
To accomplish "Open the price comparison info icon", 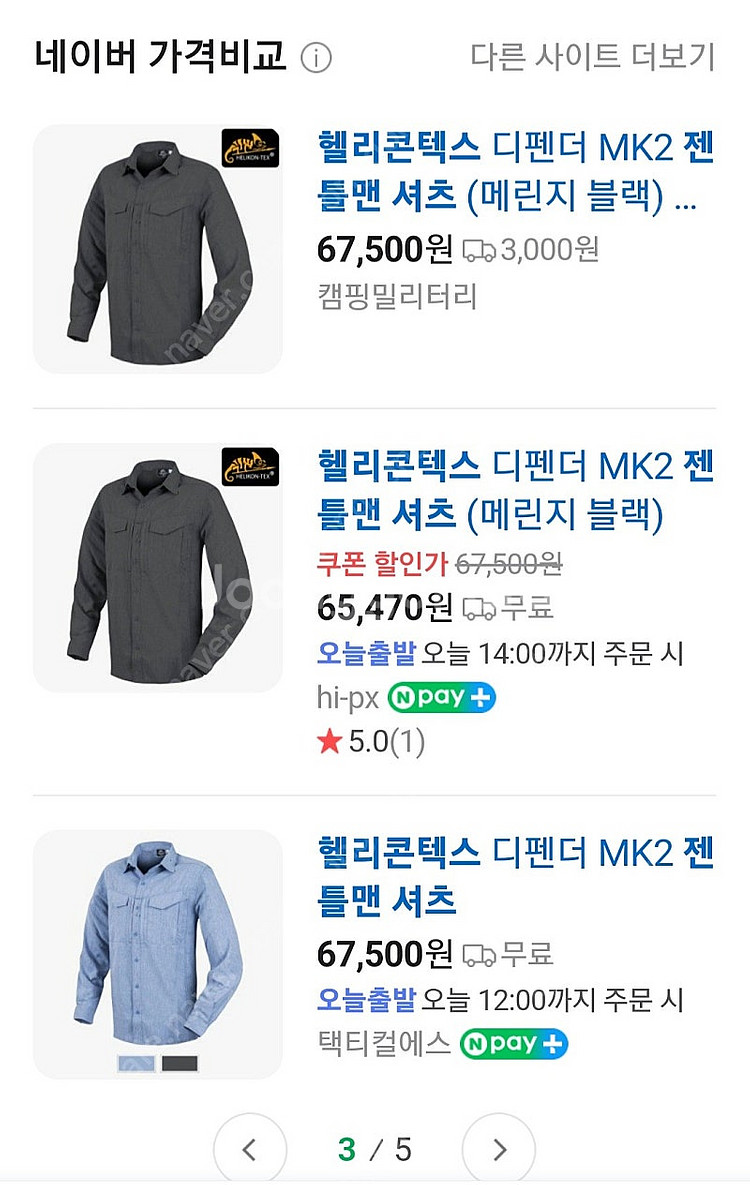I will 316,58.
